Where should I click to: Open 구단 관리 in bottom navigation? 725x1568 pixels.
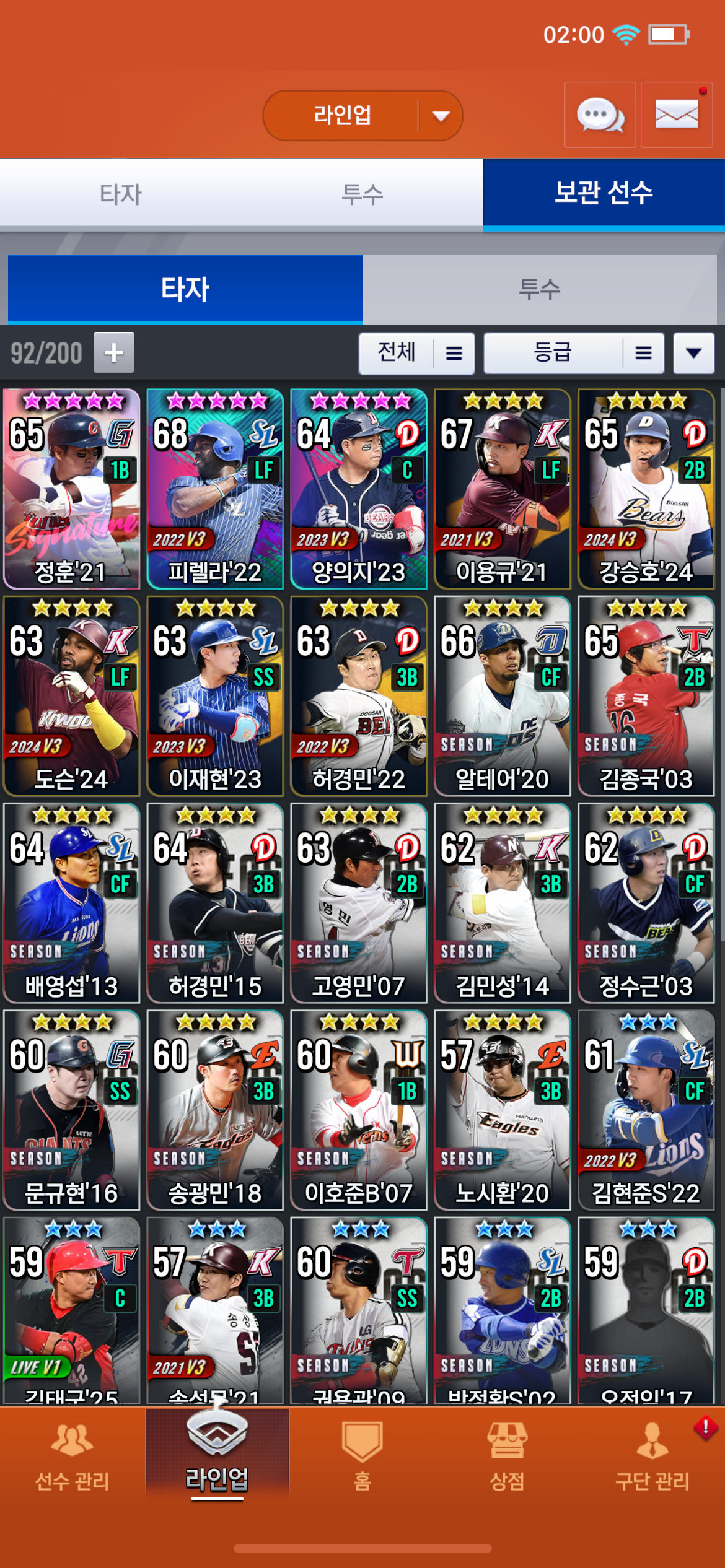pos(652,1457)
